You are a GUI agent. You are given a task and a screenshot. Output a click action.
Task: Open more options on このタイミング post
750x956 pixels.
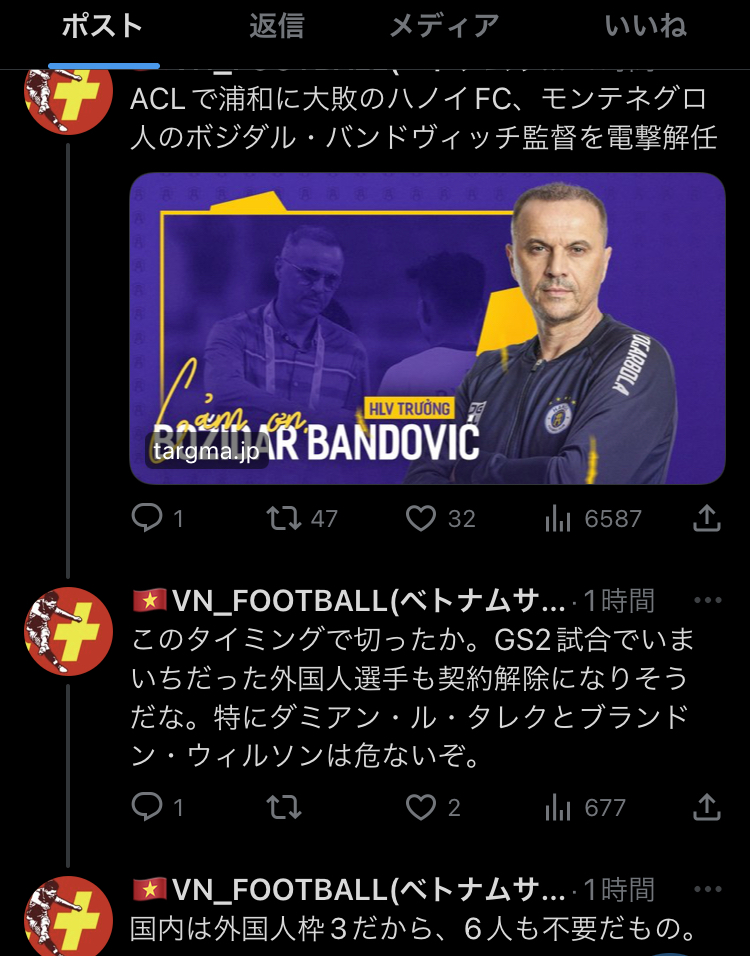point(707,601)
